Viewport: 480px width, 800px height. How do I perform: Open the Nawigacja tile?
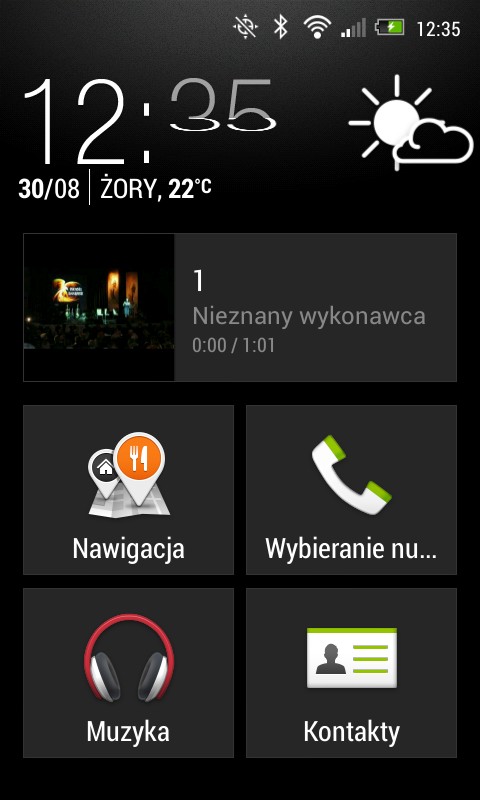point(129,490)
